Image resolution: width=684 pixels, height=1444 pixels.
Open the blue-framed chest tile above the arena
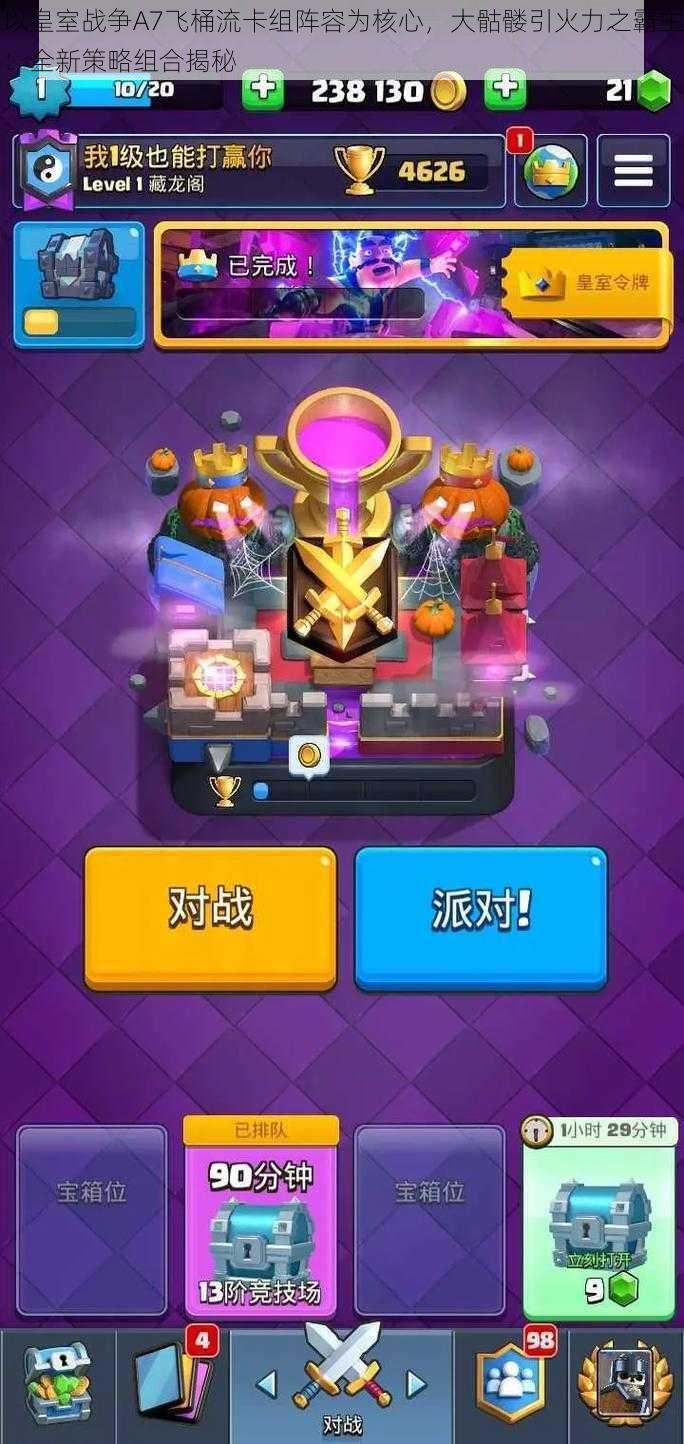coord(79,284)
